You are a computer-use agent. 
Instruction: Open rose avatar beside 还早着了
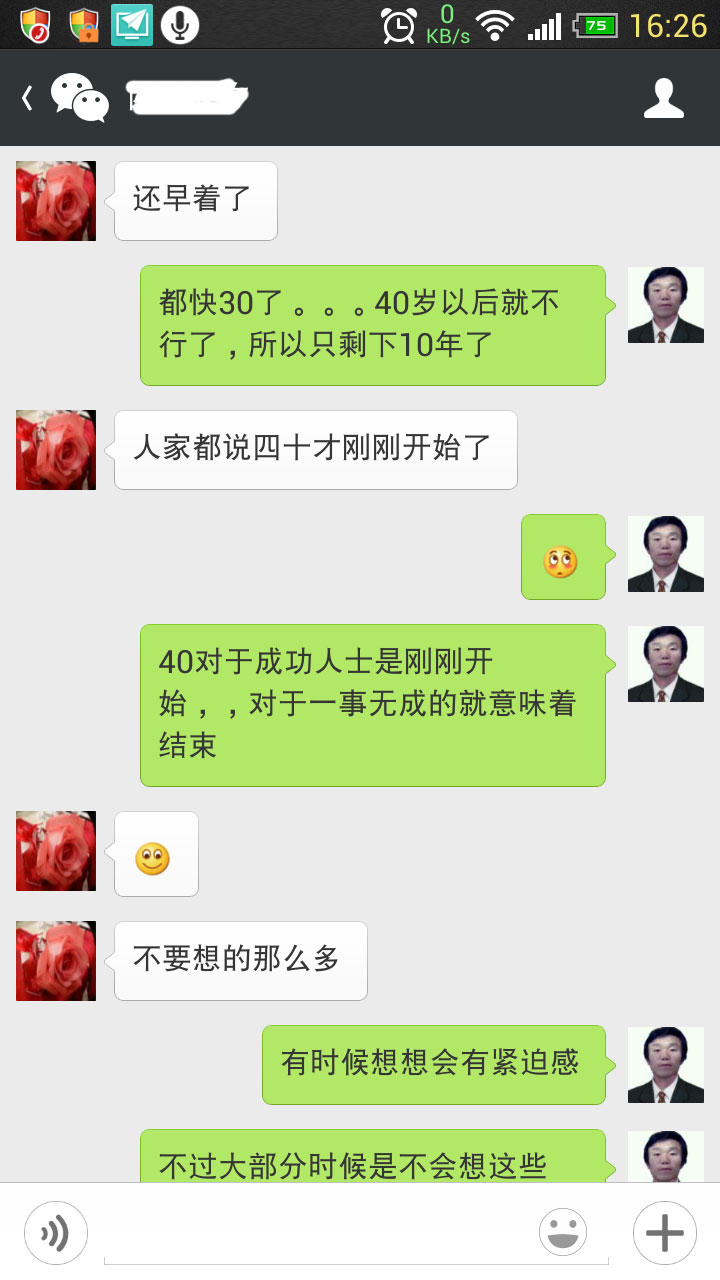point(56,201)
